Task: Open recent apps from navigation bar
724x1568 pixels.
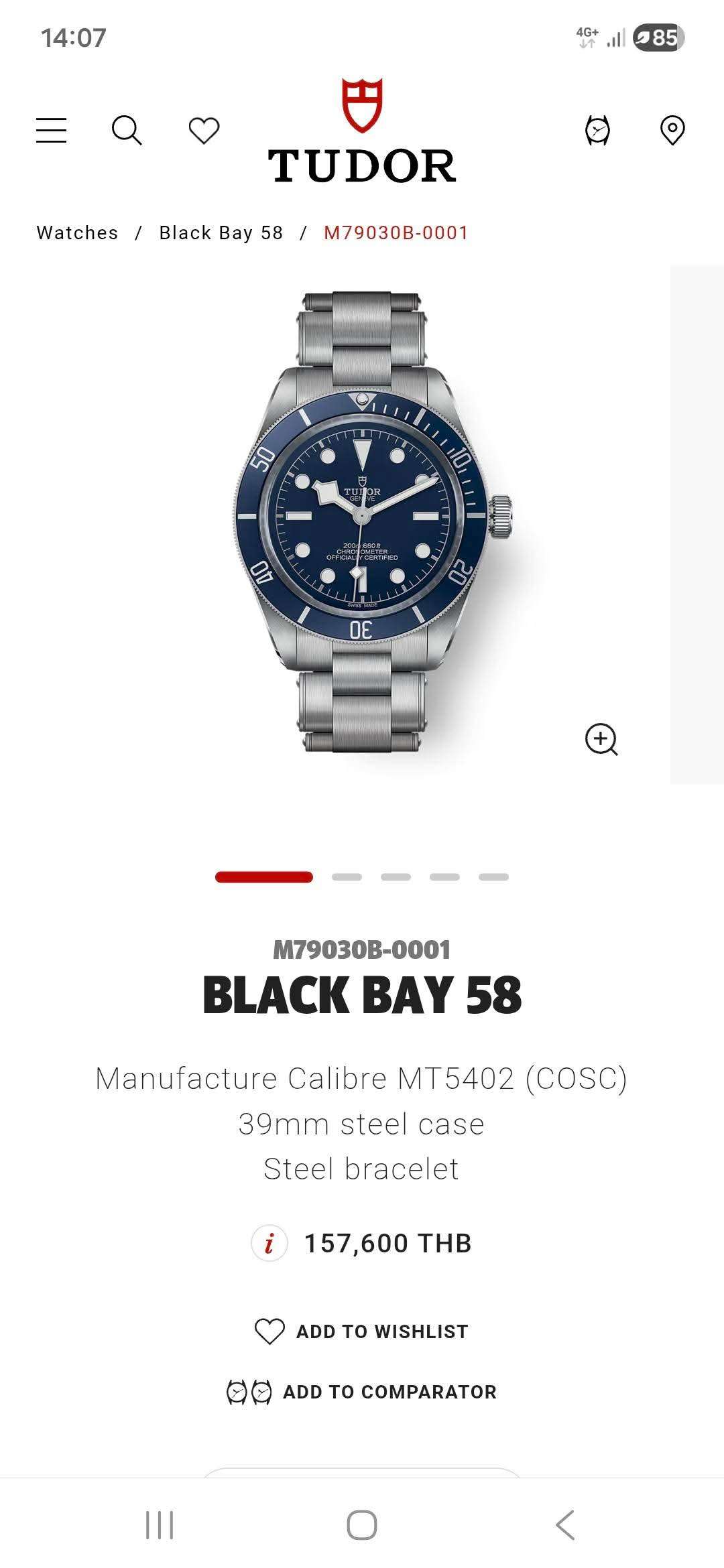Action: click(160, 1525)
